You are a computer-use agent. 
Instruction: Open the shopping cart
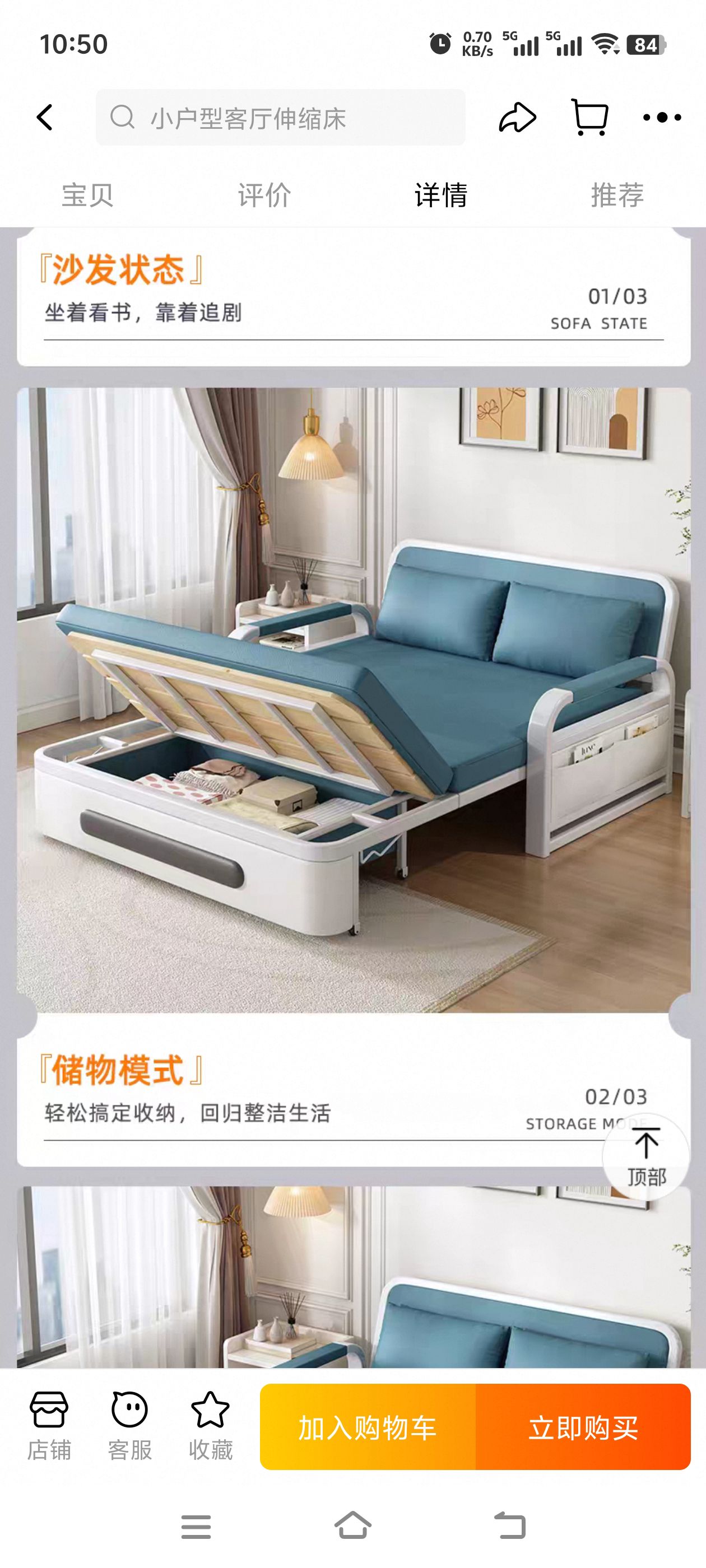pos(589,118)
